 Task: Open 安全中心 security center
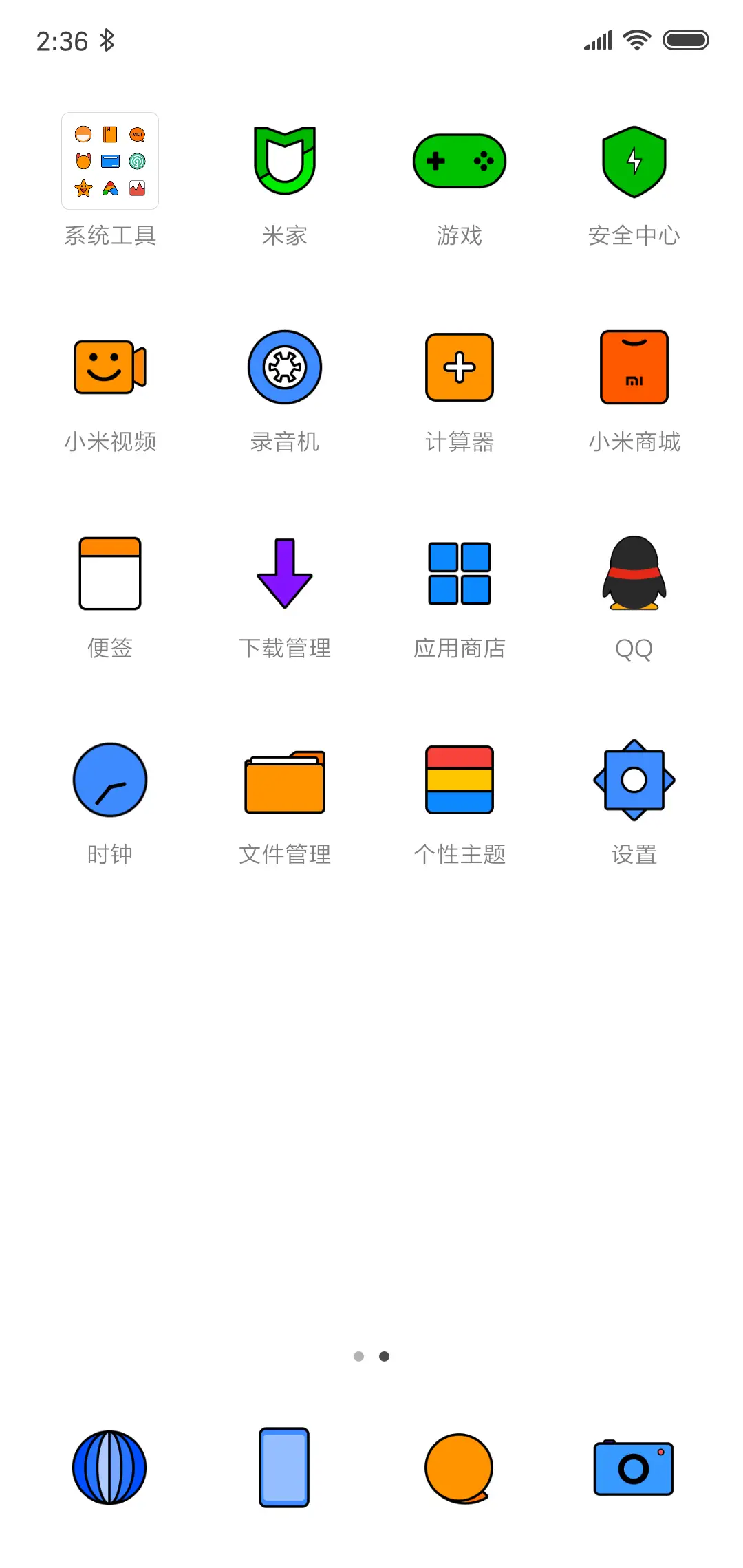pos(634,160)
